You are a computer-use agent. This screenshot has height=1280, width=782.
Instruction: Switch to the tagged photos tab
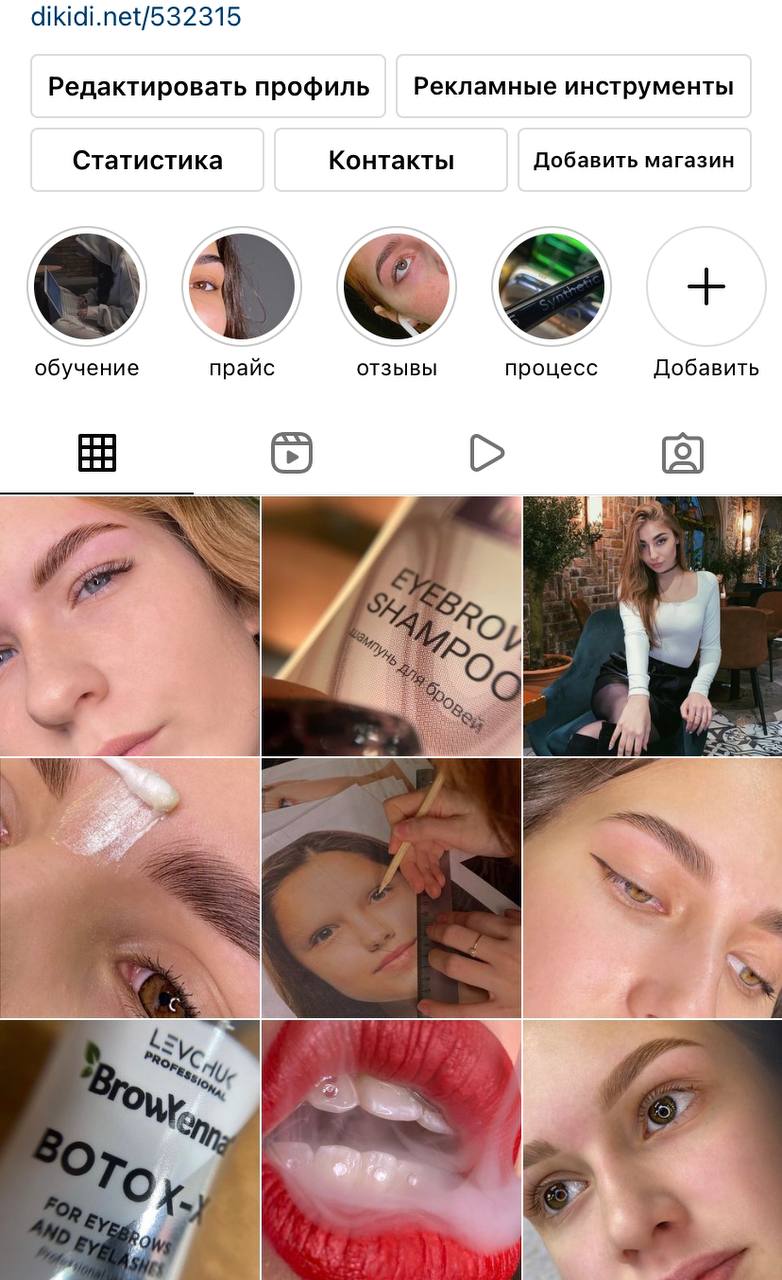tap(683, 453)
